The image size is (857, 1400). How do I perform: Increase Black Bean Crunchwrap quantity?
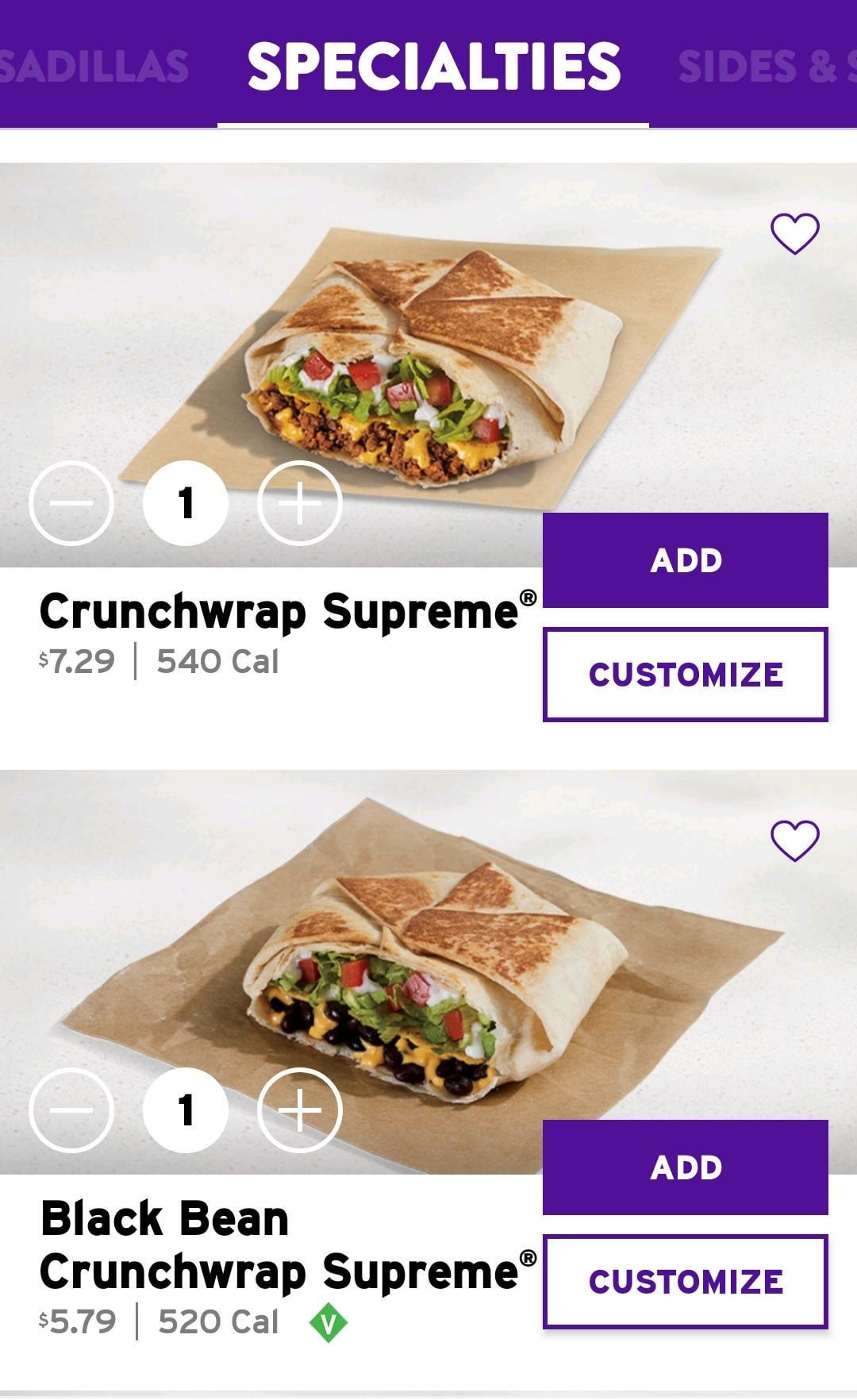(300, 1110)
